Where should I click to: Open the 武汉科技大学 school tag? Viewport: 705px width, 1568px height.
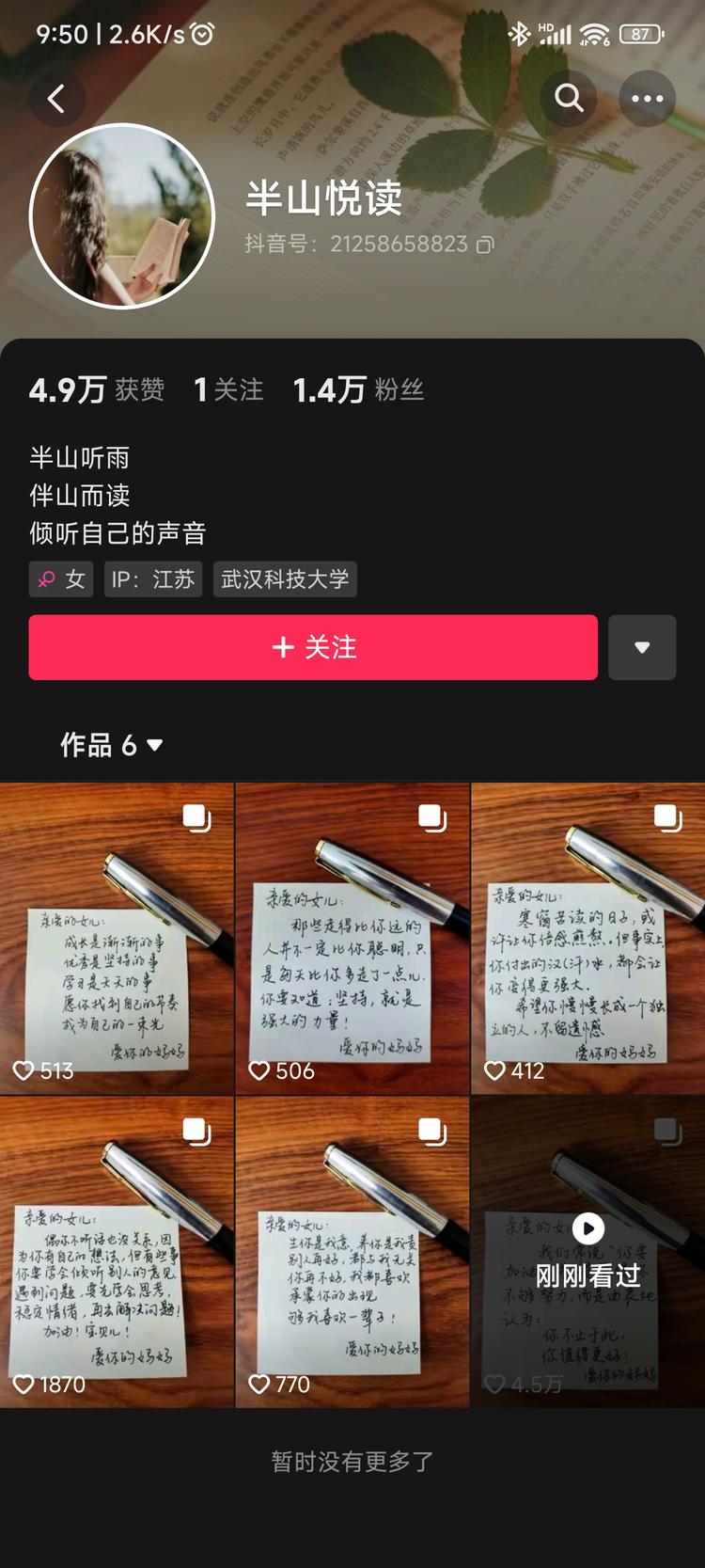[x=285, y=579]
